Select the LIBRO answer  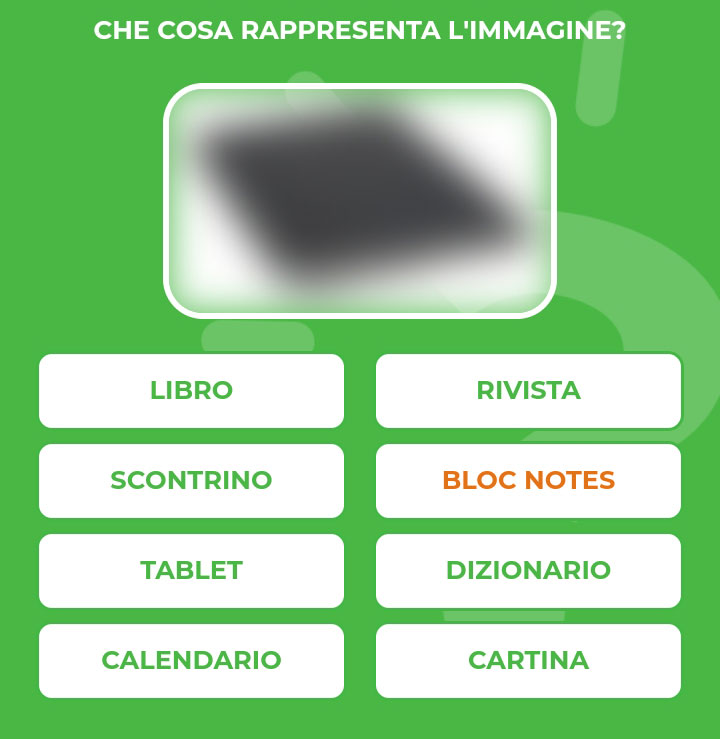click(191, 391)
